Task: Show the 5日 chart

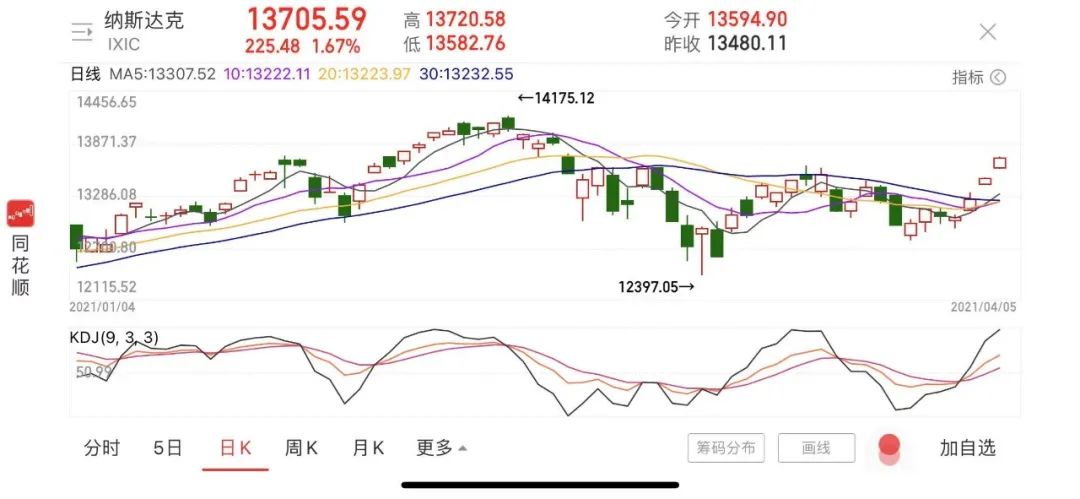Action: click(x=168, y=448)
